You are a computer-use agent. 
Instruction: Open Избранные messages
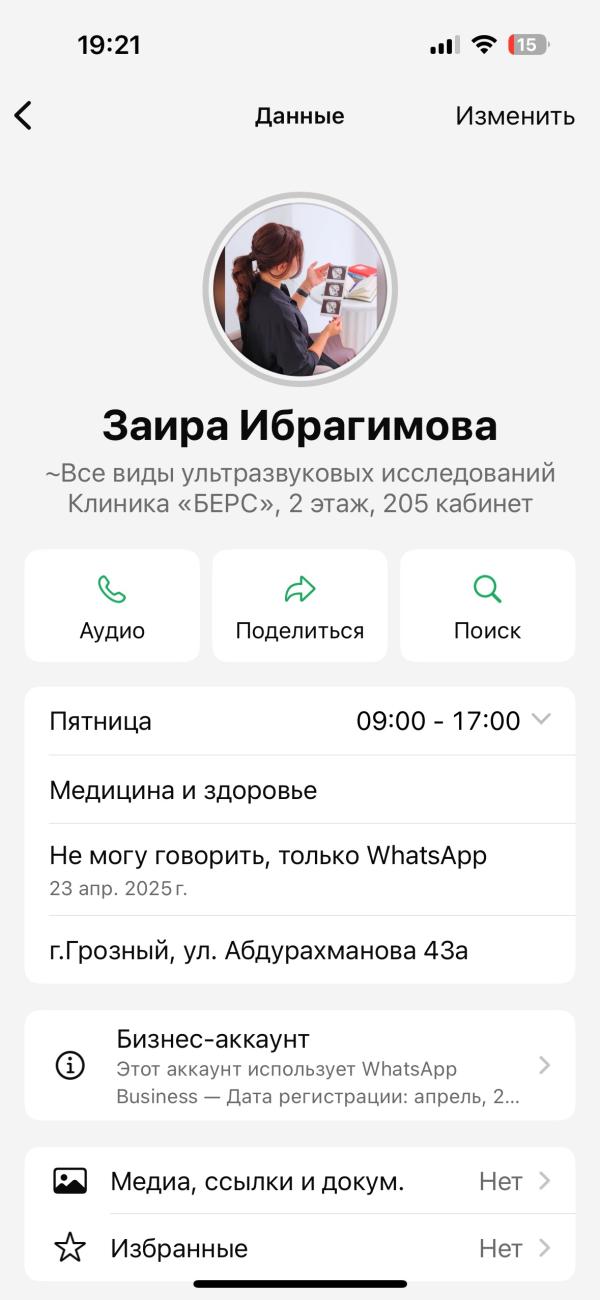[300, 1248]
